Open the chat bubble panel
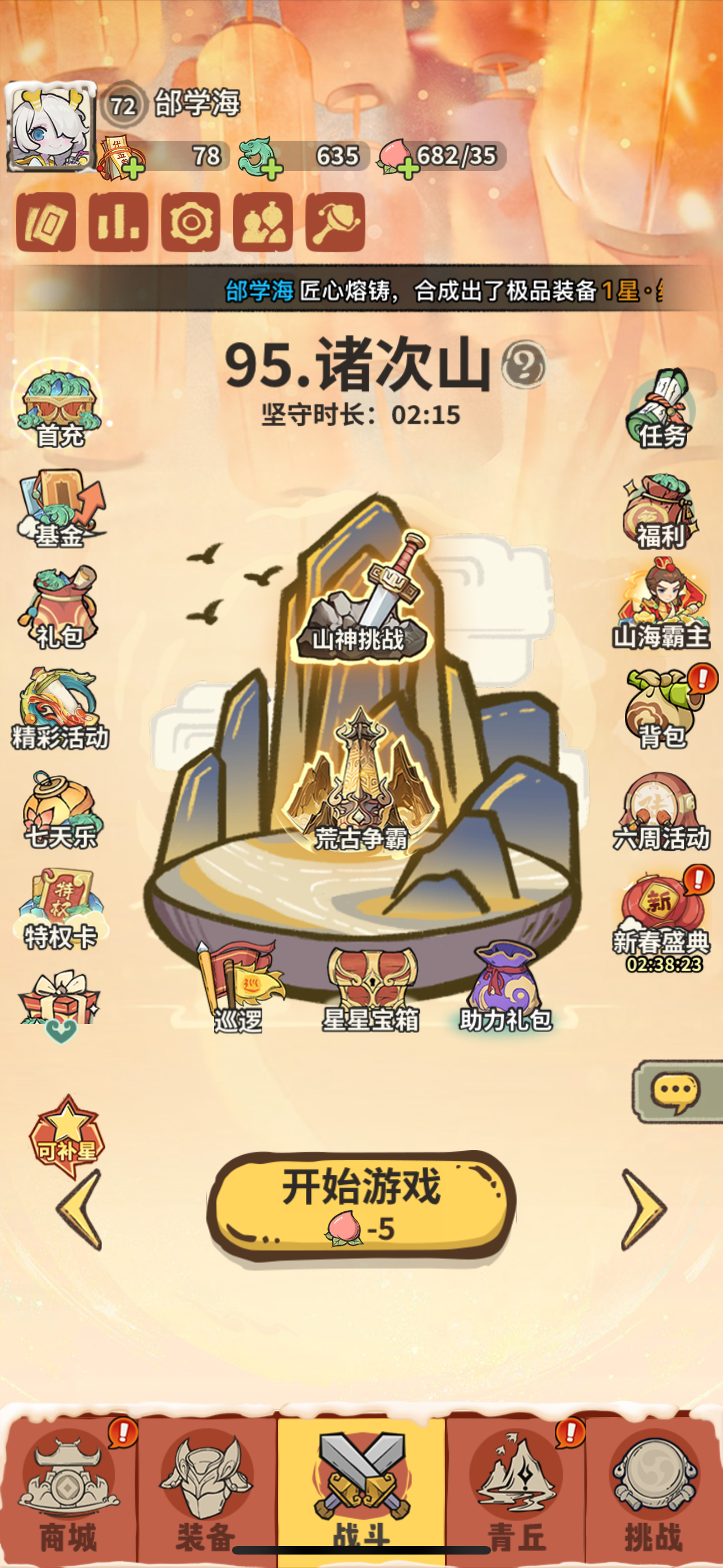The image size is (723, 1568). [676, 1091]
